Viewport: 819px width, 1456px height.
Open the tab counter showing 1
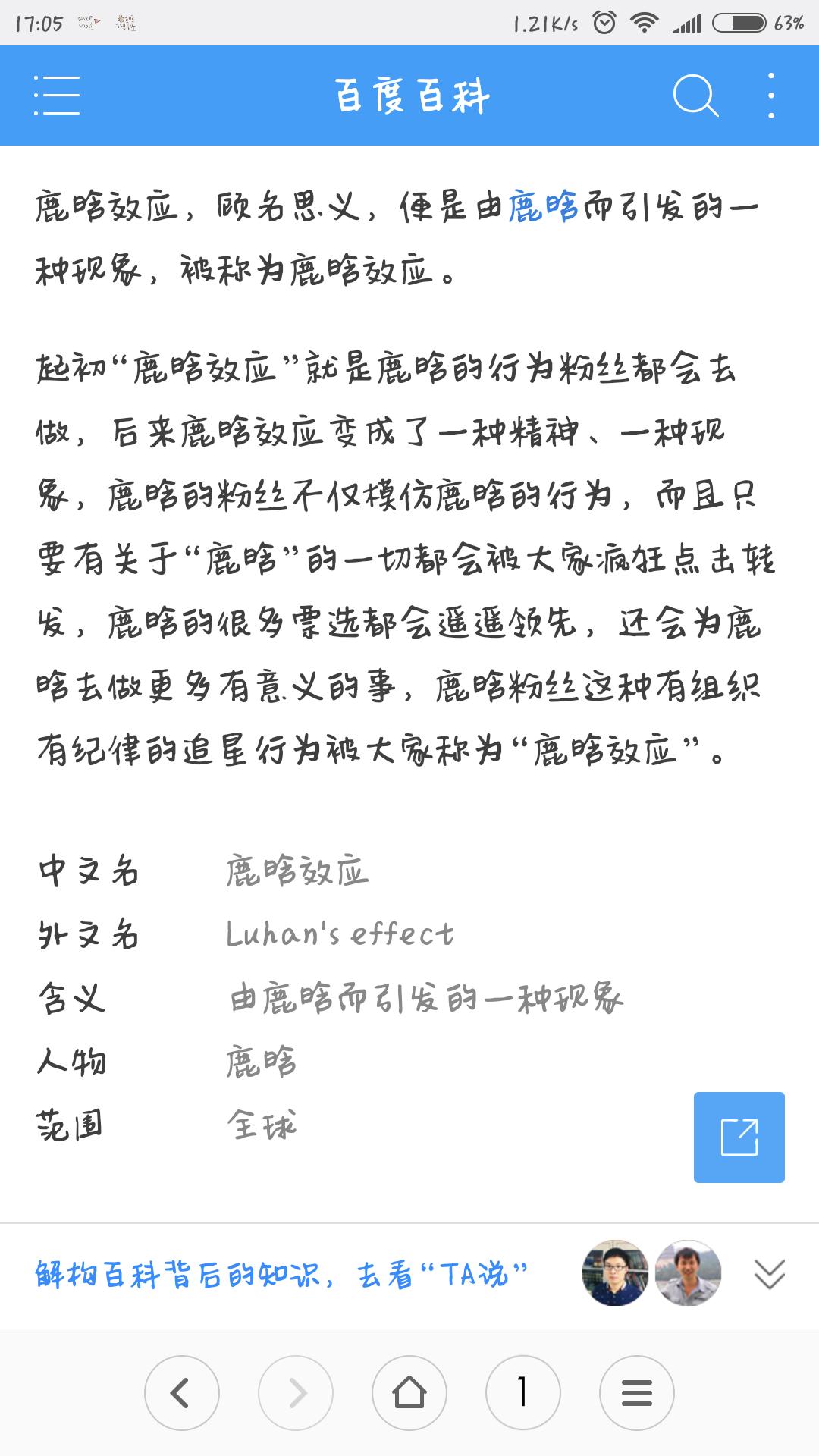pos(523,1393)
